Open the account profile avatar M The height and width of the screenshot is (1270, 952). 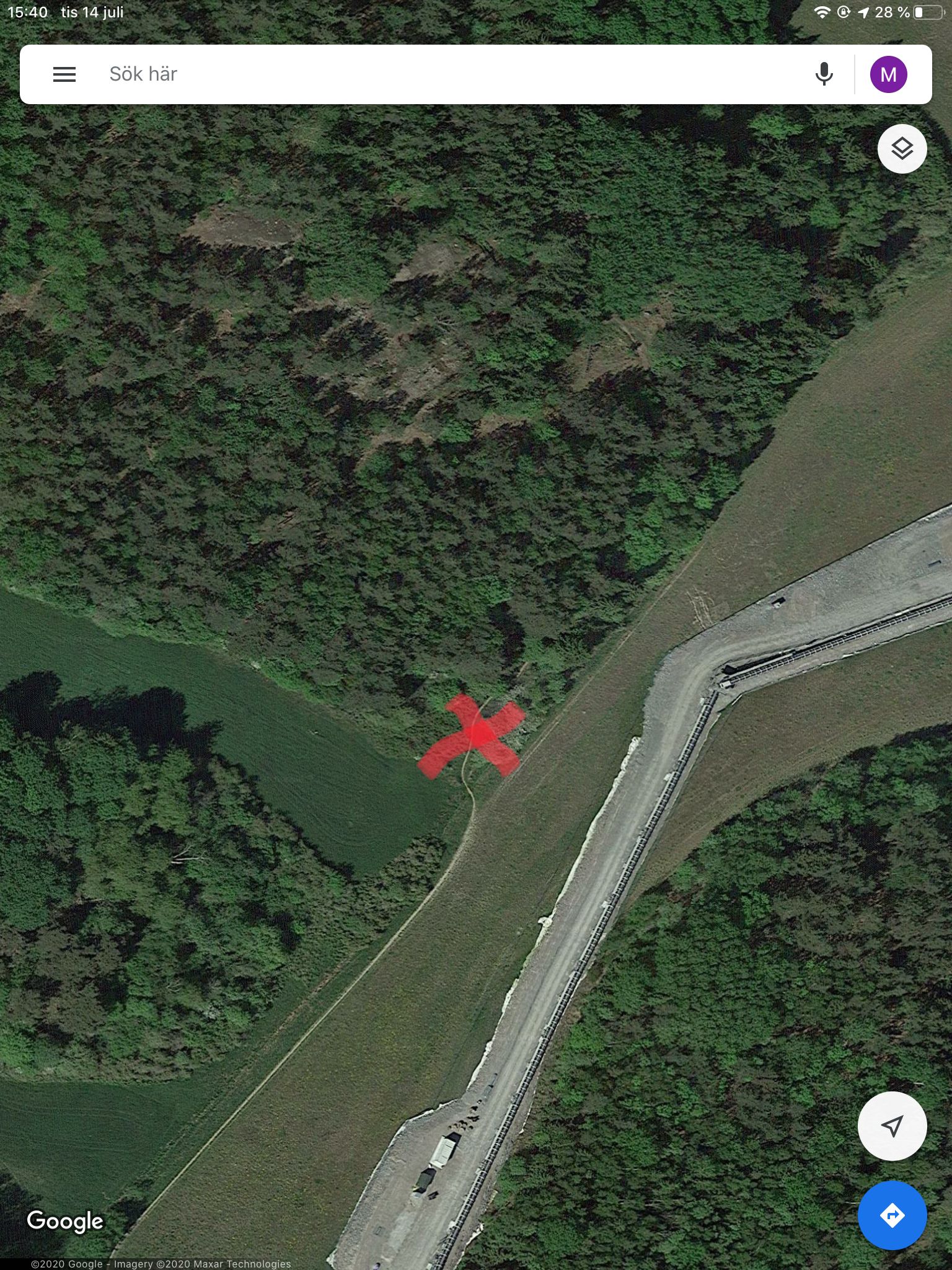pos(888,74)
